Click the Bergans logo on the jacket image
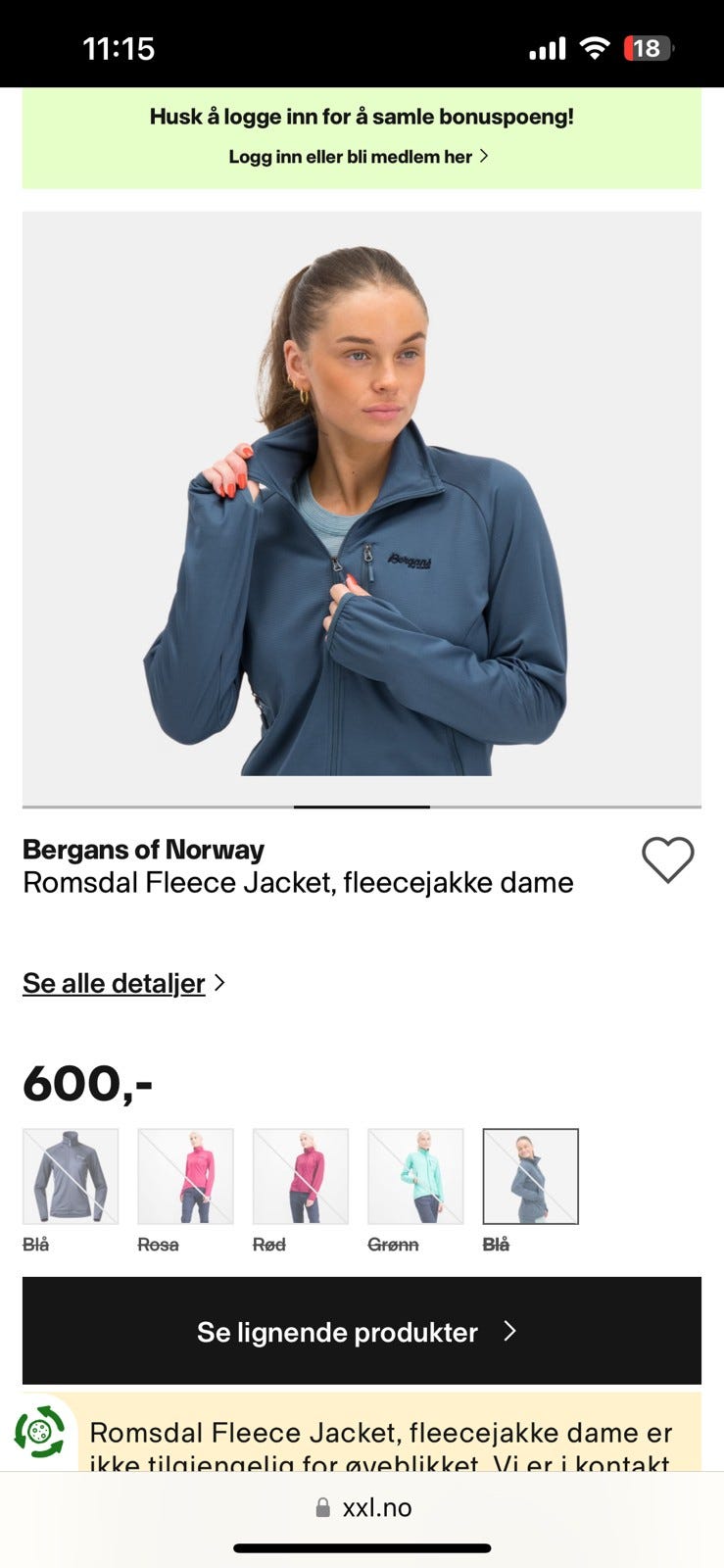This screenshot has height=1568, width=724. click(411, 559)
